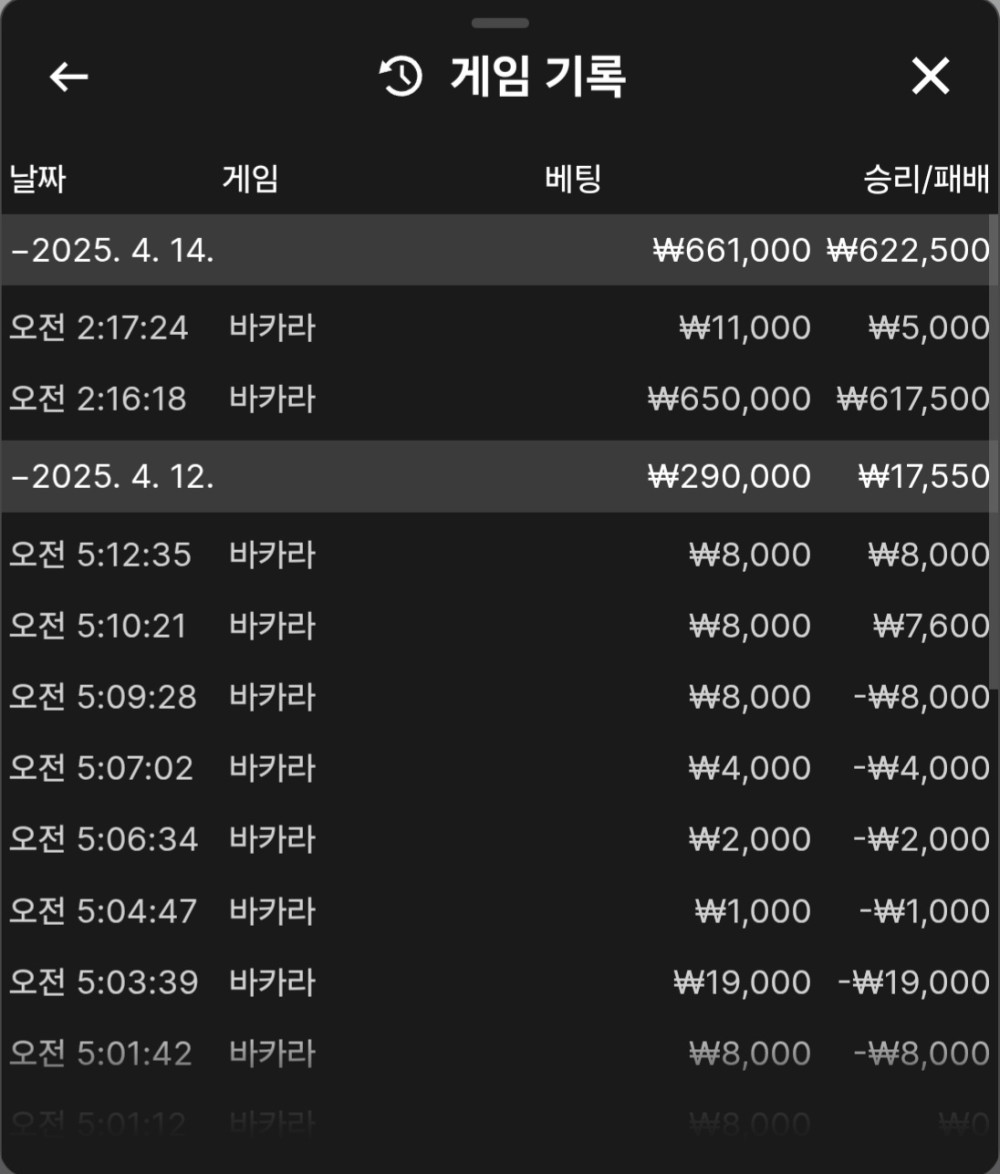The width and height of the screenshot is (1000, 1174).
Task: Collapse the 2025. 4. 14. date group
Action: pyautogui.click(x=112, y=250)
